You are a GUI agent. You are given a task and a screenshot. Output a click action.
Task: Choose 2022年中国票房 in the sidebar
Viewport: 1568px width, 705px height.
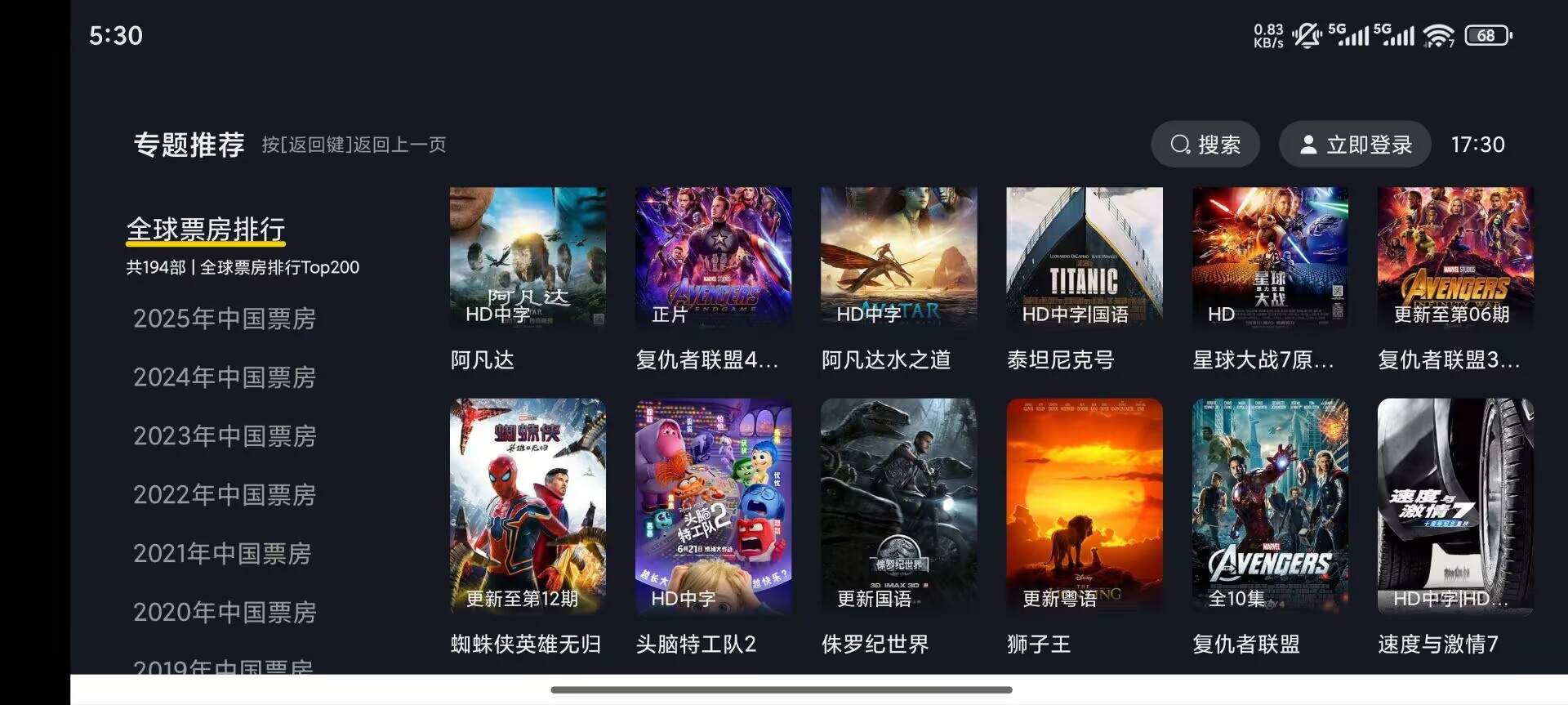tap(225, 495)
